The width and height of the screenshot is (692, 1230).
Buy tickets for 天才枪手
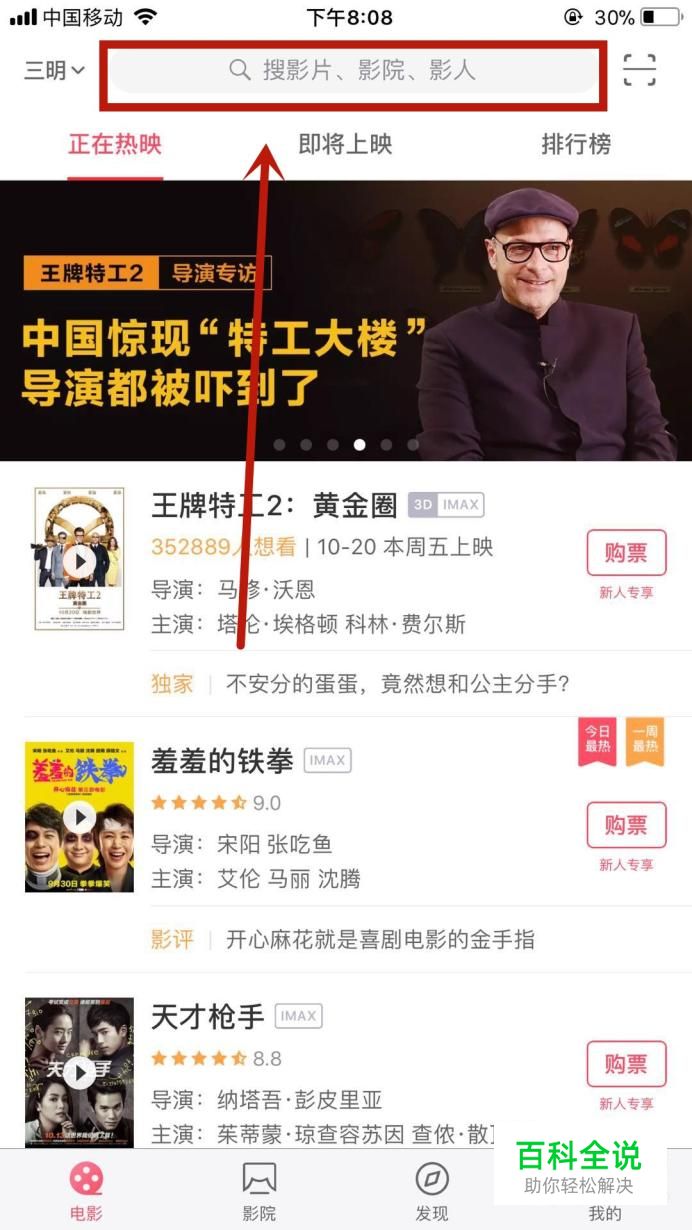(626, 1064)
